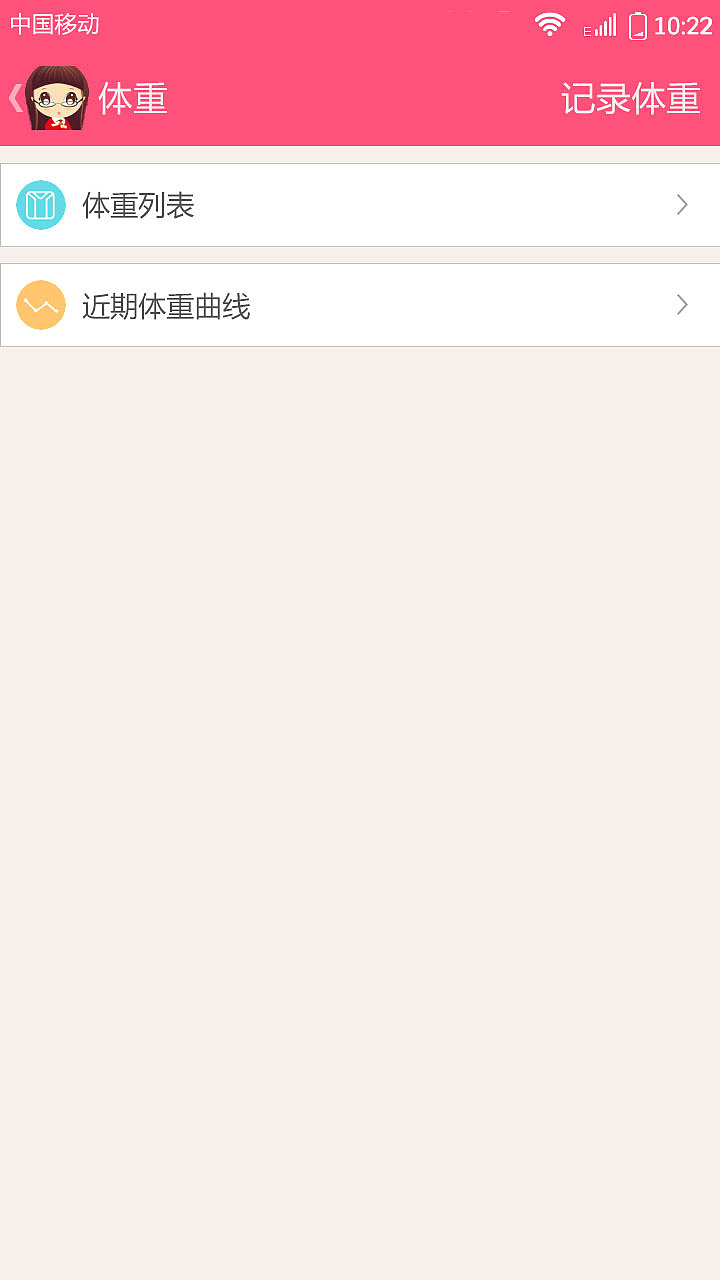
Task: Tap the pink title bar area
Action: coord(360,97)
